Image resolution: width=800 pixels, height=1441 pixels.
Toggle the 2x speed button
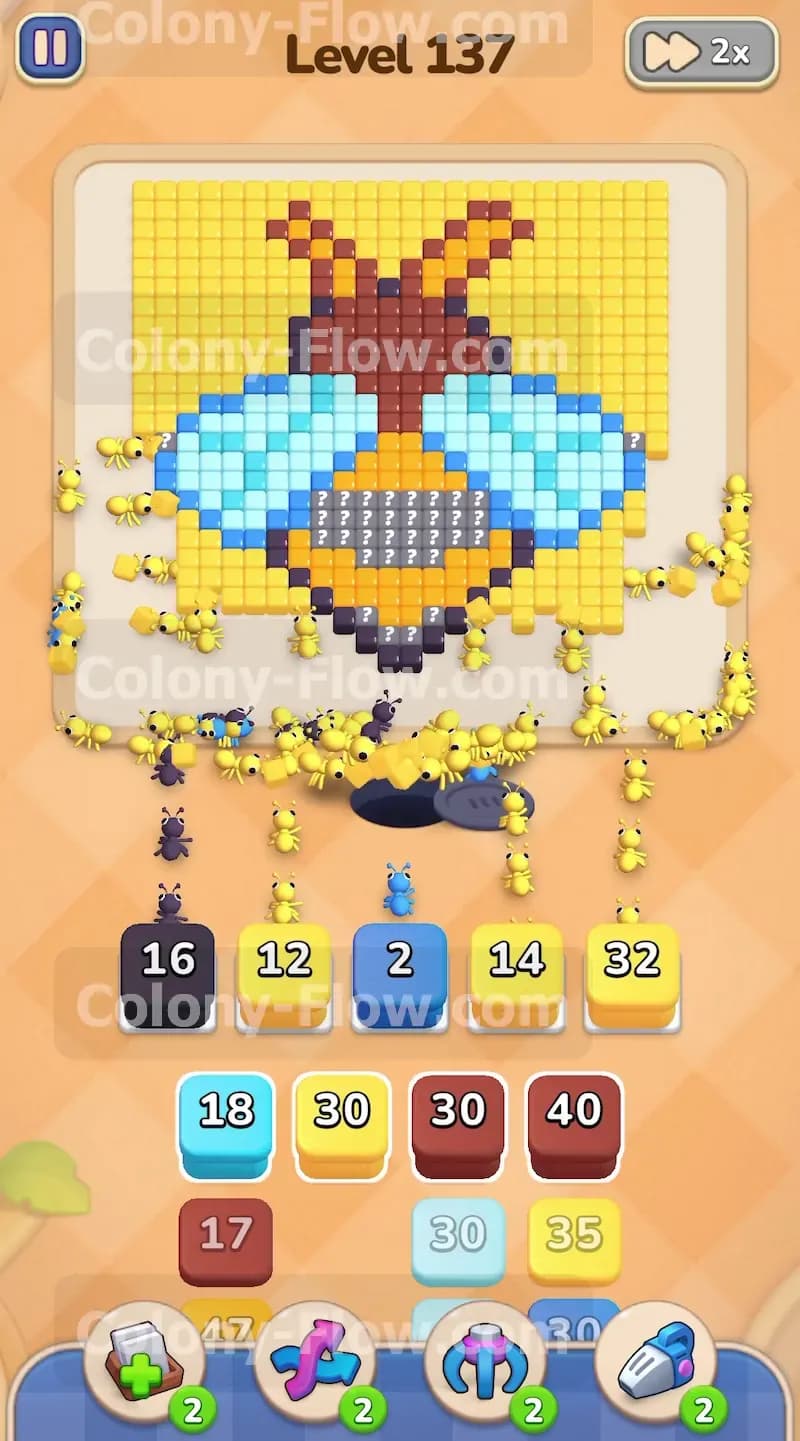[x=702, y=53]
